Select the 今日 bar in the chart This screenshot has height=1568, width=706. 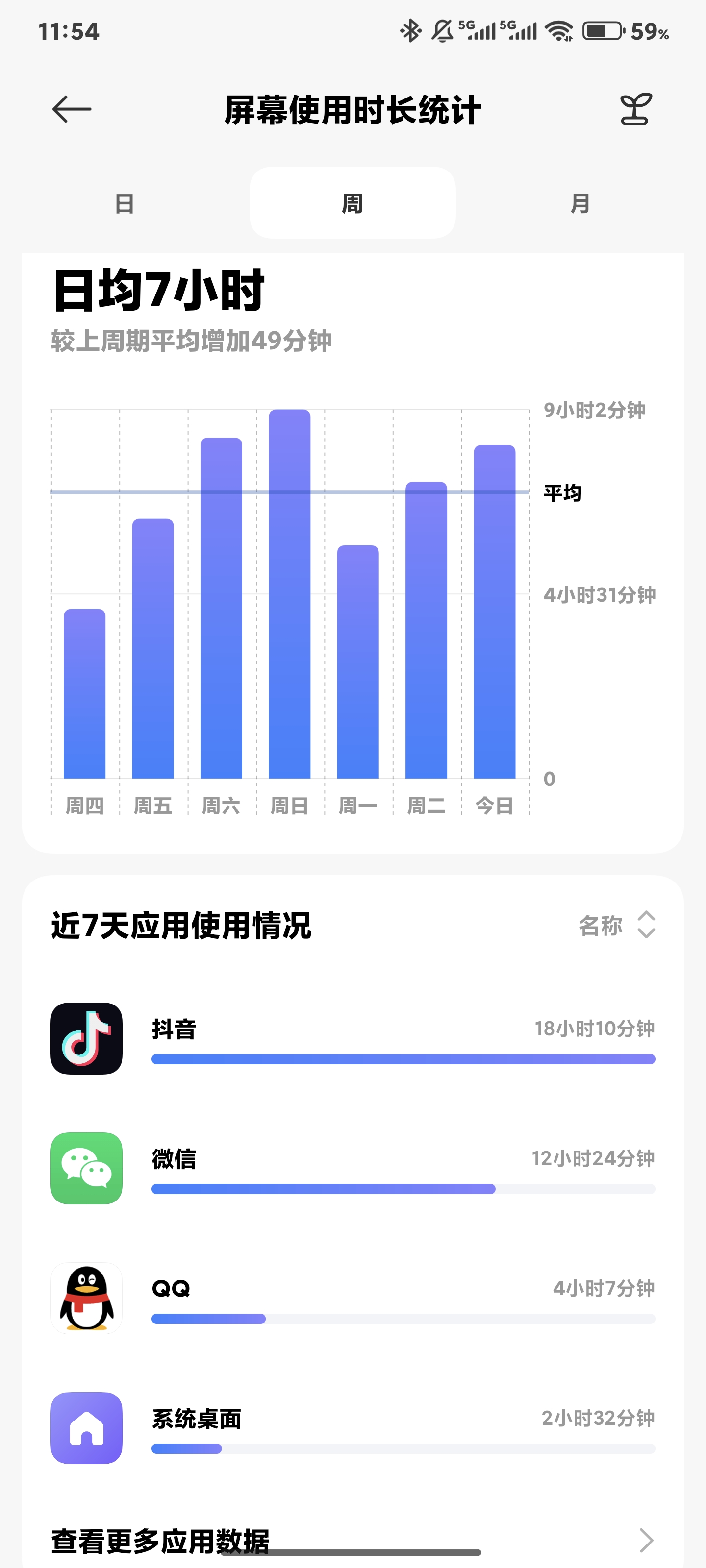pyautogui.click(x=494, y=611)
